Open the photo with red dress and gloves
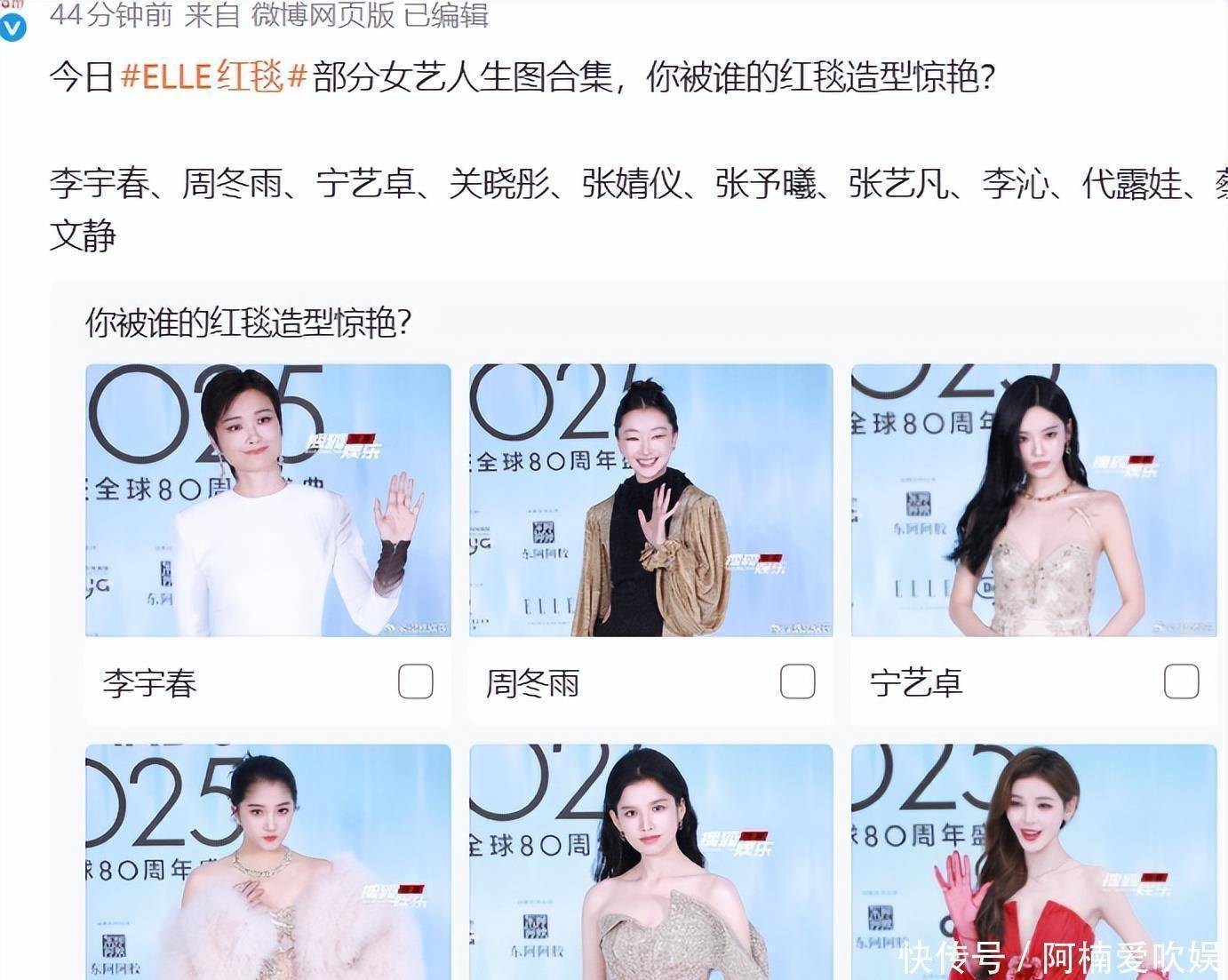This screenshot has height=980, width=1228. 1033,862
